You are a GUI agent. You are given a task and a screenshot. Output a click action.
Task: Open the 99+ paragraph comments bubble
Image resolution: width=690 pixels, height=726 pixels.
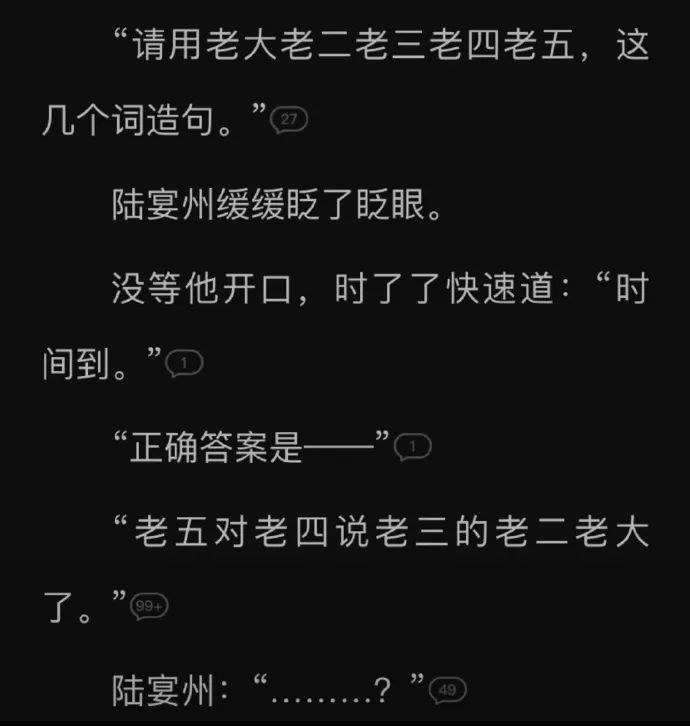(x=150, y=607)
